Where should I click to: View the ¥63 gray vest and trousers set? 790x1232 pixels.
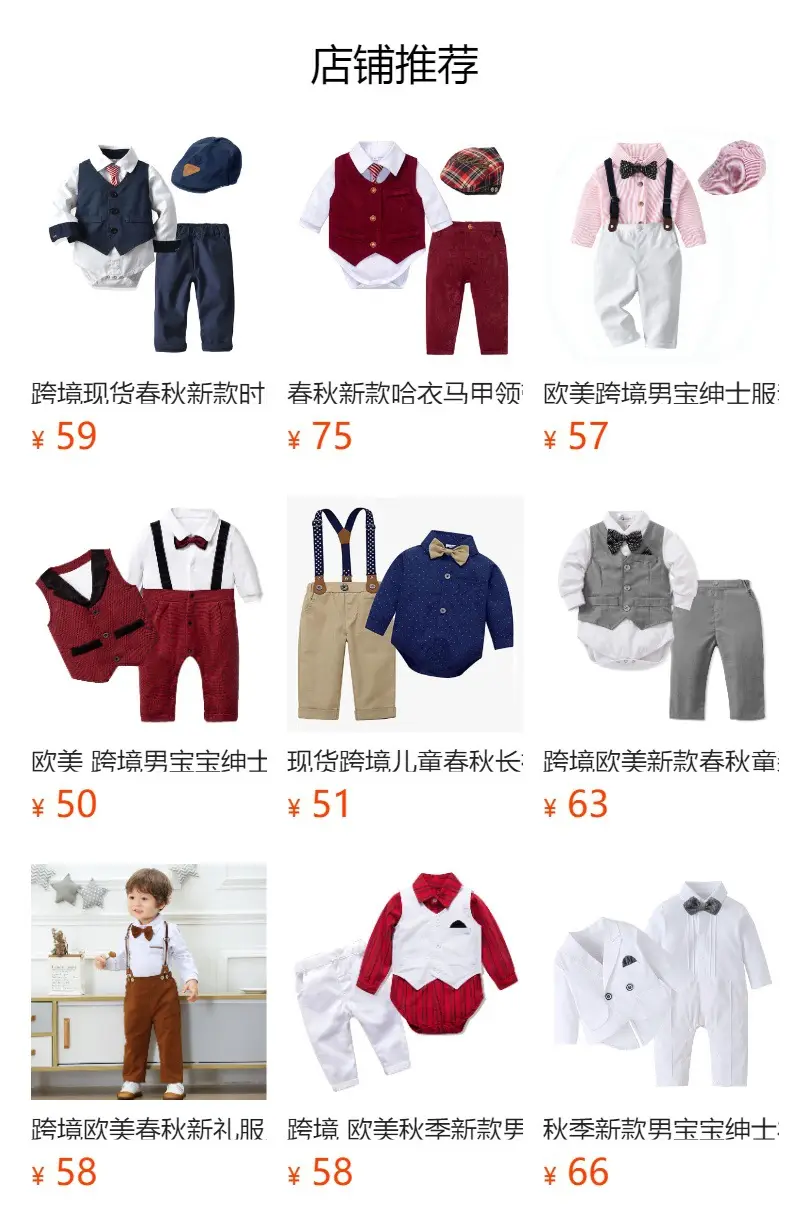point(660,613)
